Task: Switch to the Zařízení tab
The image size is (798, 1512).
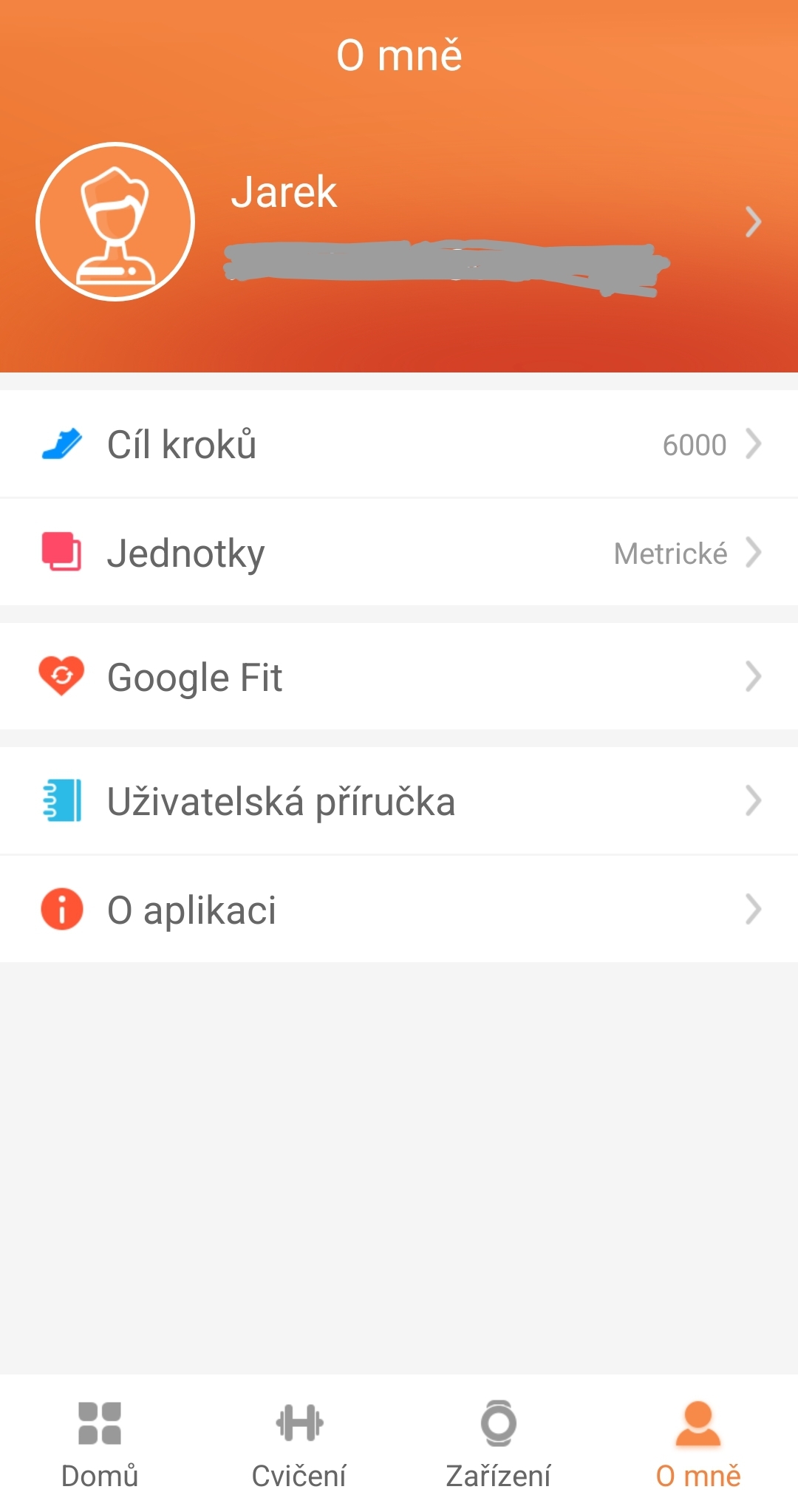Action: (x=499, y=1445)
